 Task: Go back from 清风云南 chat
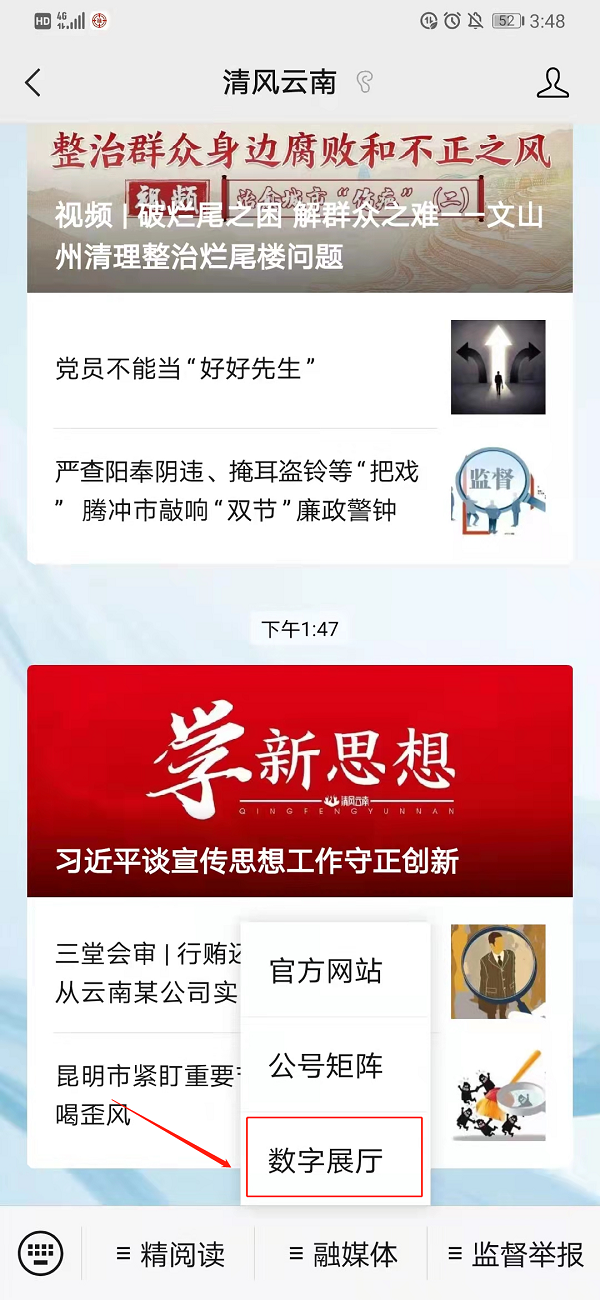pos(33,82)
